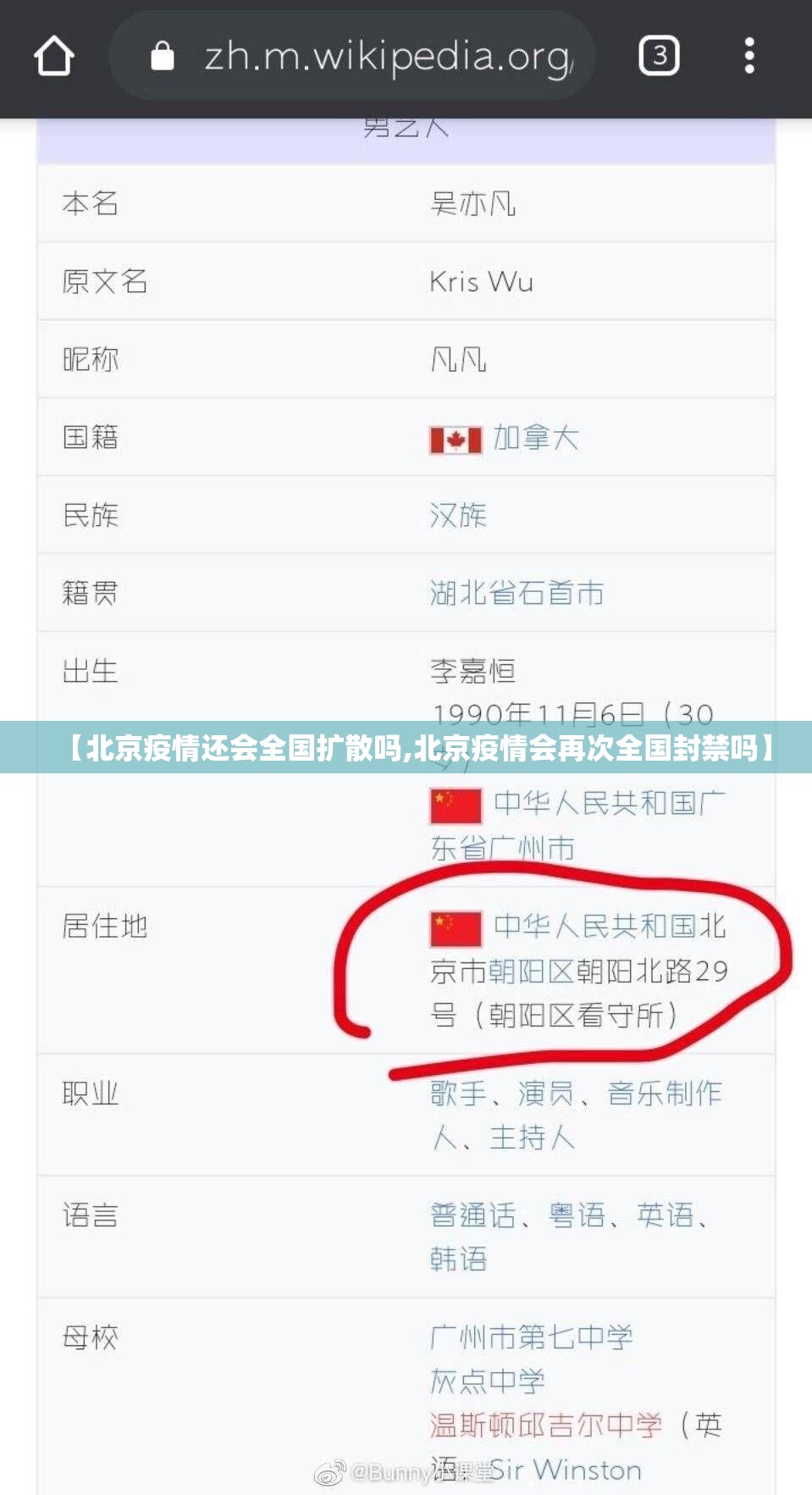812x1495 pixels.
Task: Open the 普通话 language link
Action: click(x=472, y=1215)
